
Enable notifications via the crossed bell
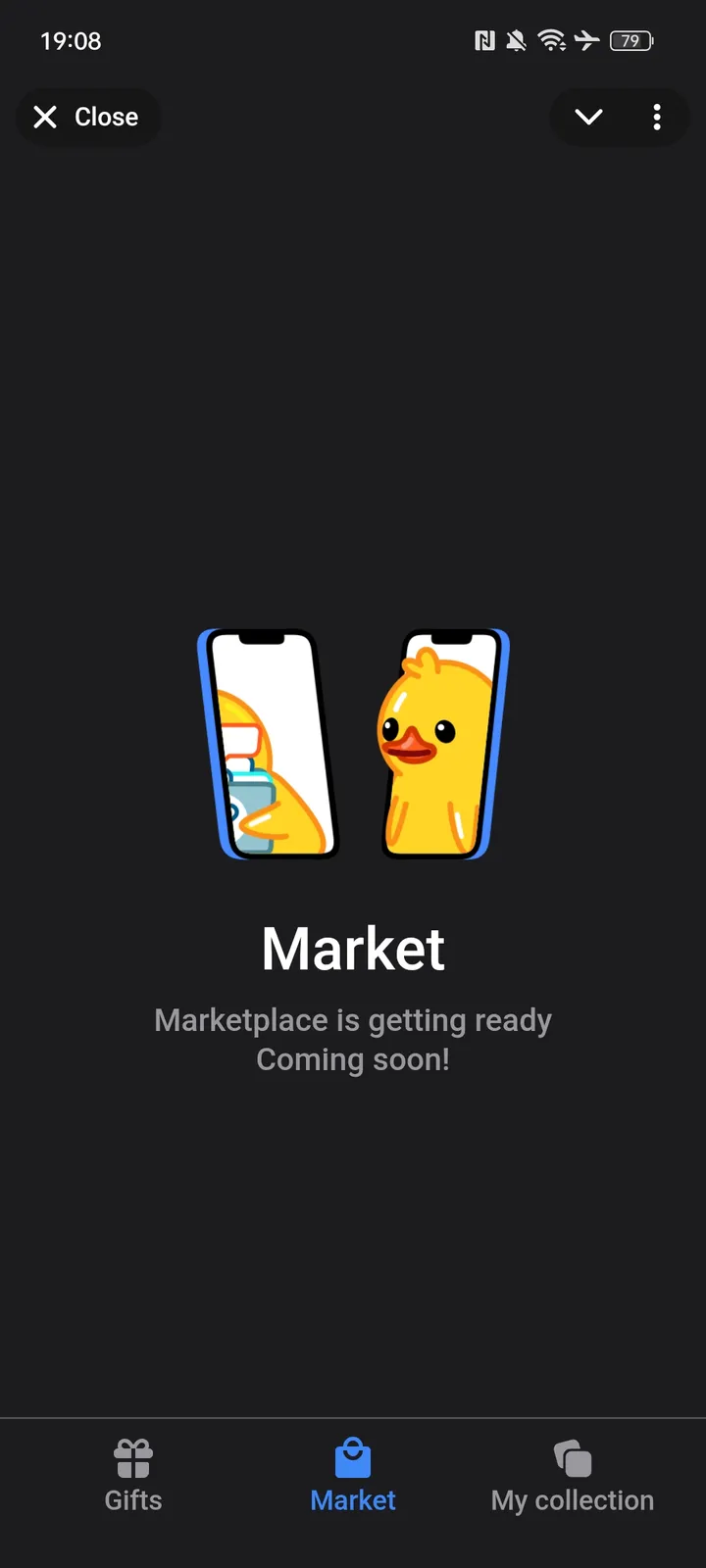pos(515,40)
